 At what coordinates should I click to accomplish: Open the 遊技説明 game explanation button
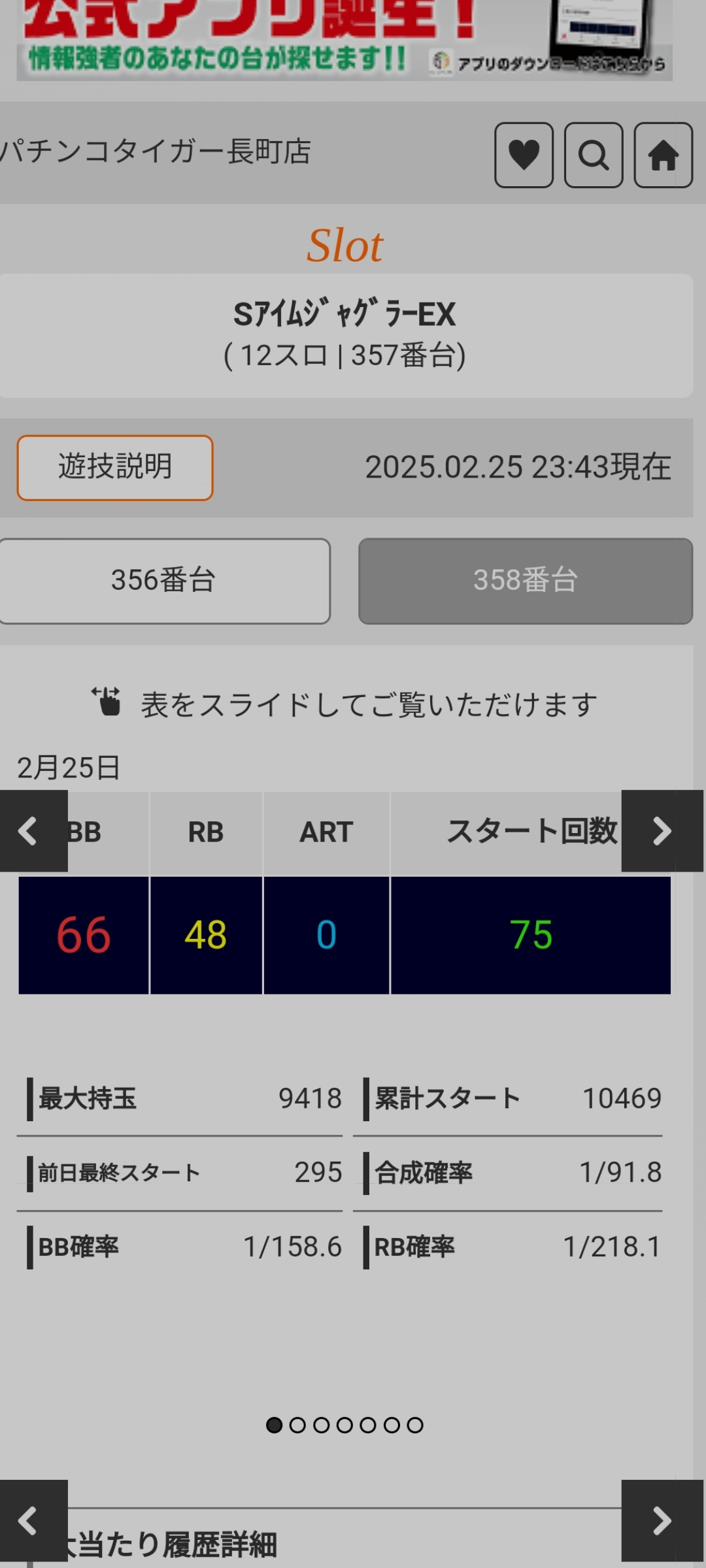(115, 468)
